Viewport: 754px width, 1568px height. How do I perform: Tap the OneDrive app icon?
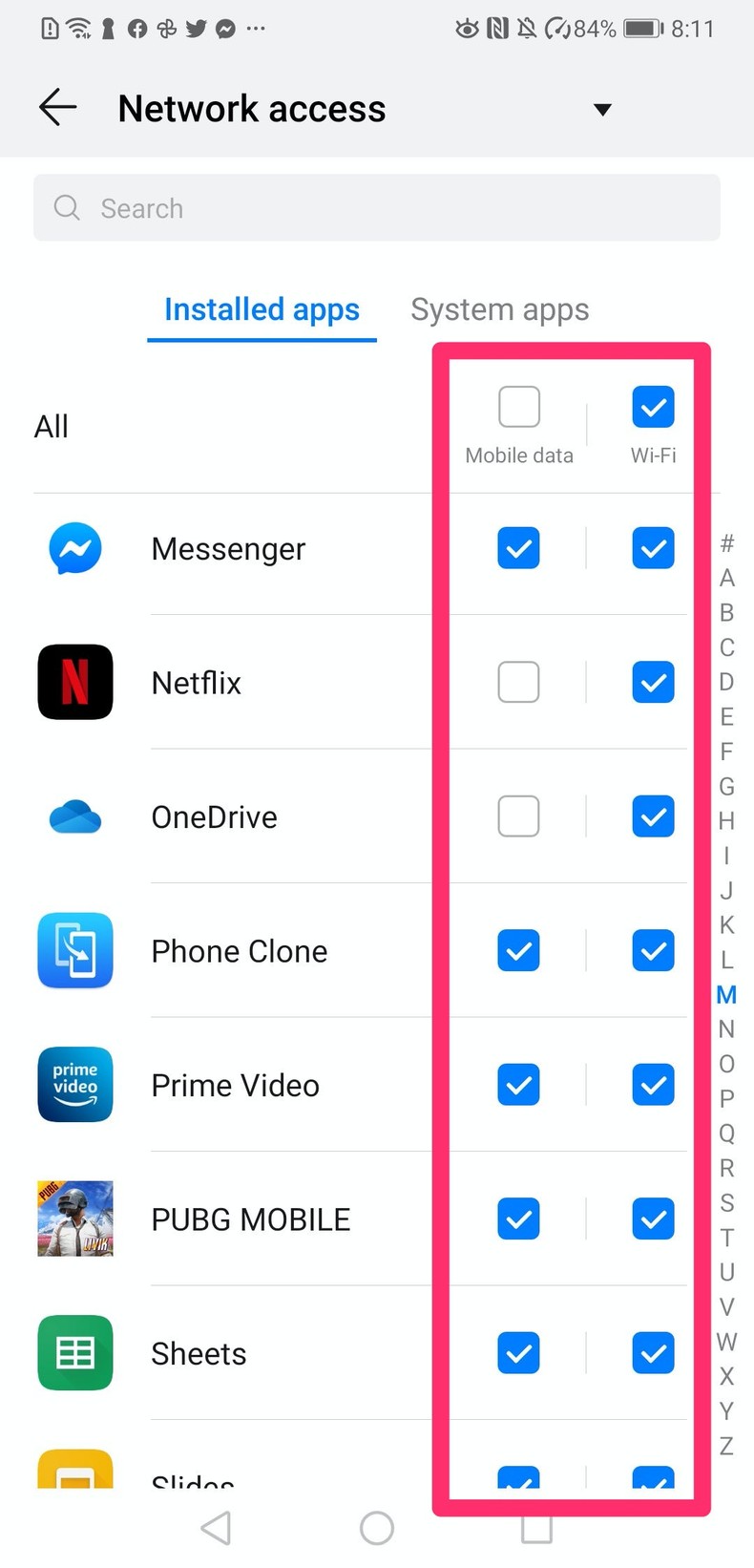74,816
